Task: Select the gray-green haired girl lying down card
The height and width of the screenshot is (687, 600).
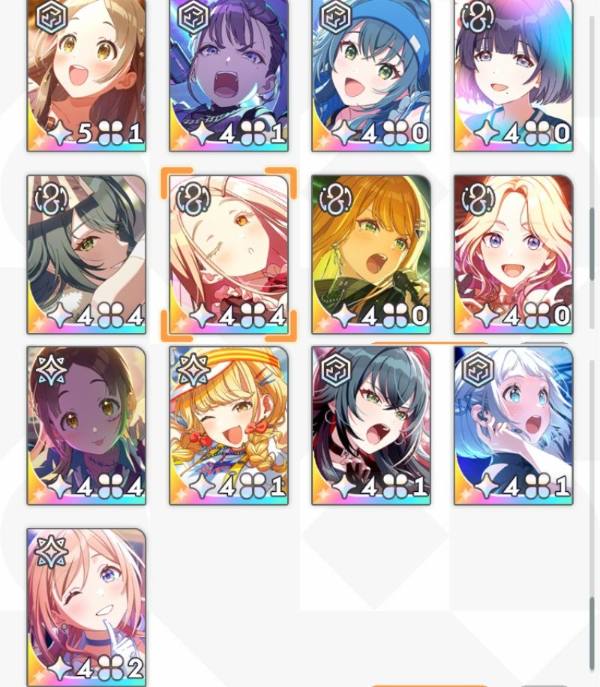Action: (86, 254)
